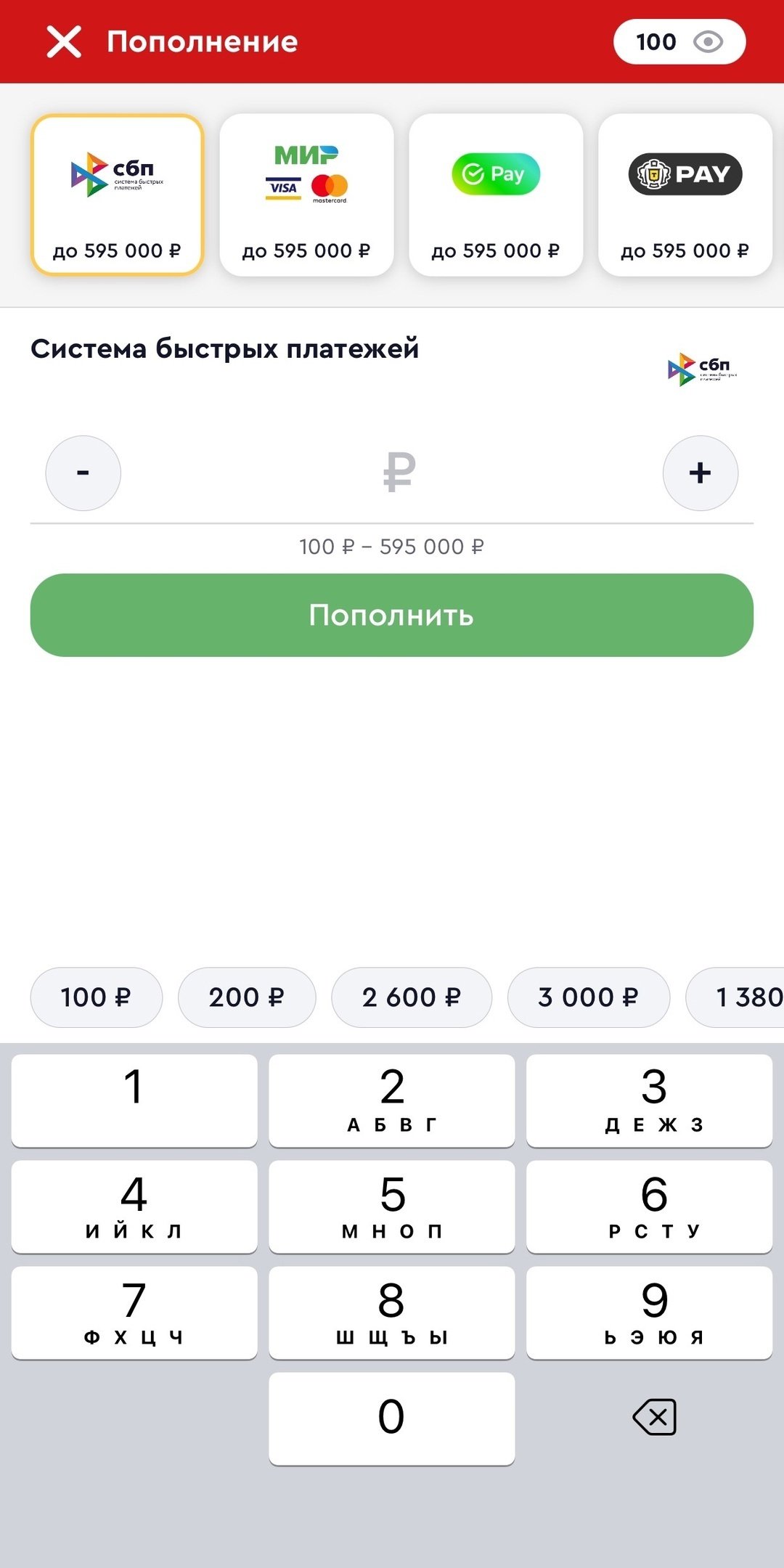Choose the 200 ₽ quick amount chip
This screenshot has height=1568, width=784.
247,997
